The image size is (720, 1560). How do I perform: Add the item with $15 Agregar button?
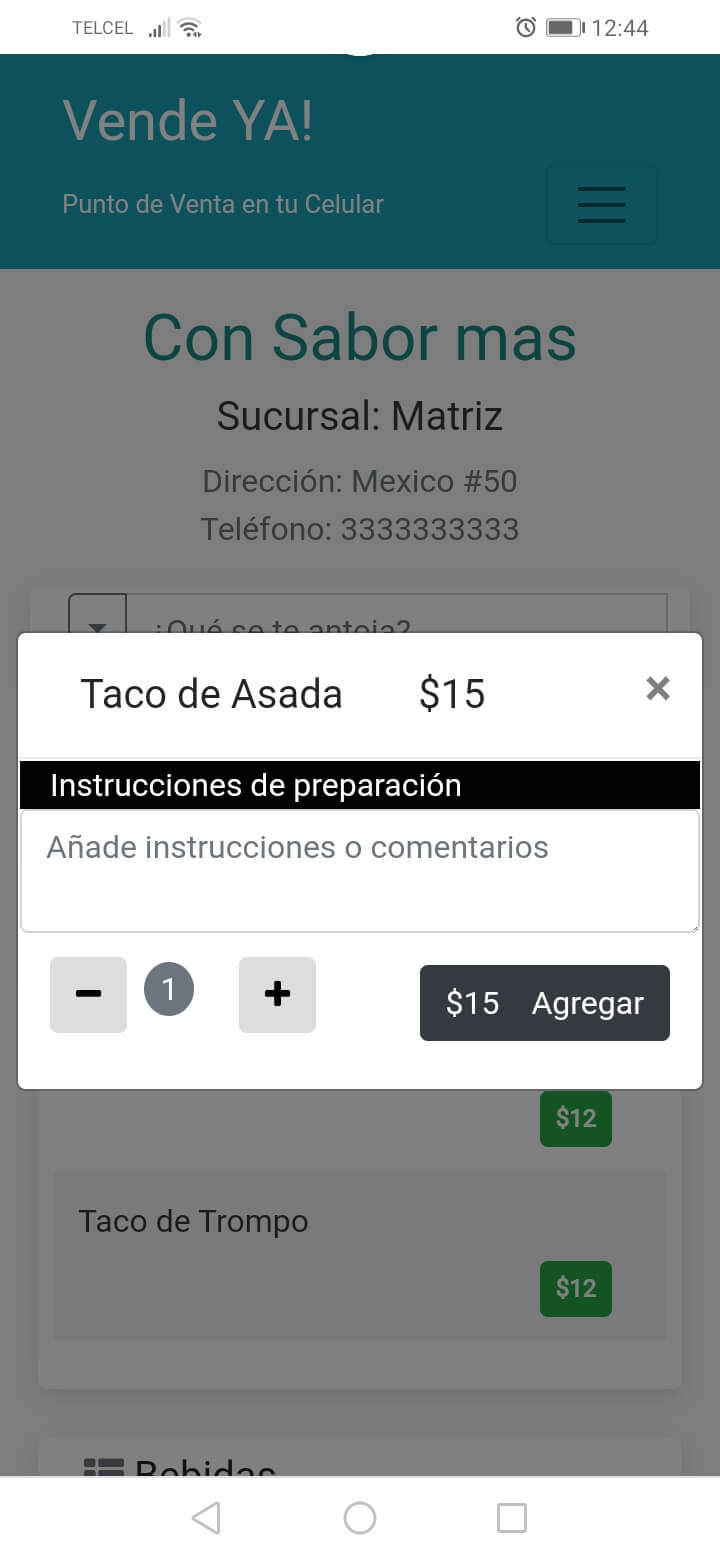click(x=545, y=1003)
